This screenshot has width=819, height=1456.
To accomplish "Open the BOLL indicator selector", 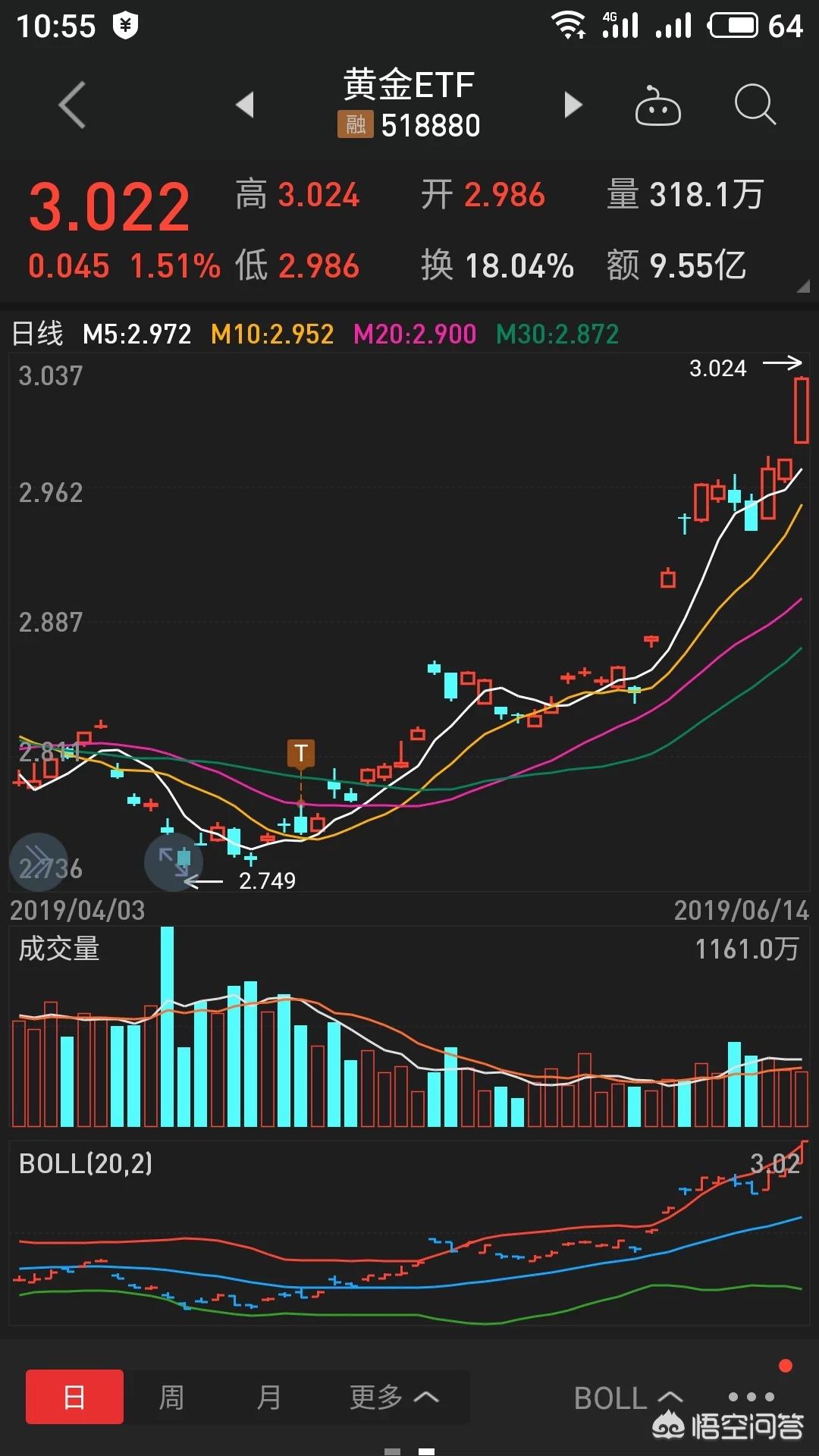I will [x=628, y=1398].
